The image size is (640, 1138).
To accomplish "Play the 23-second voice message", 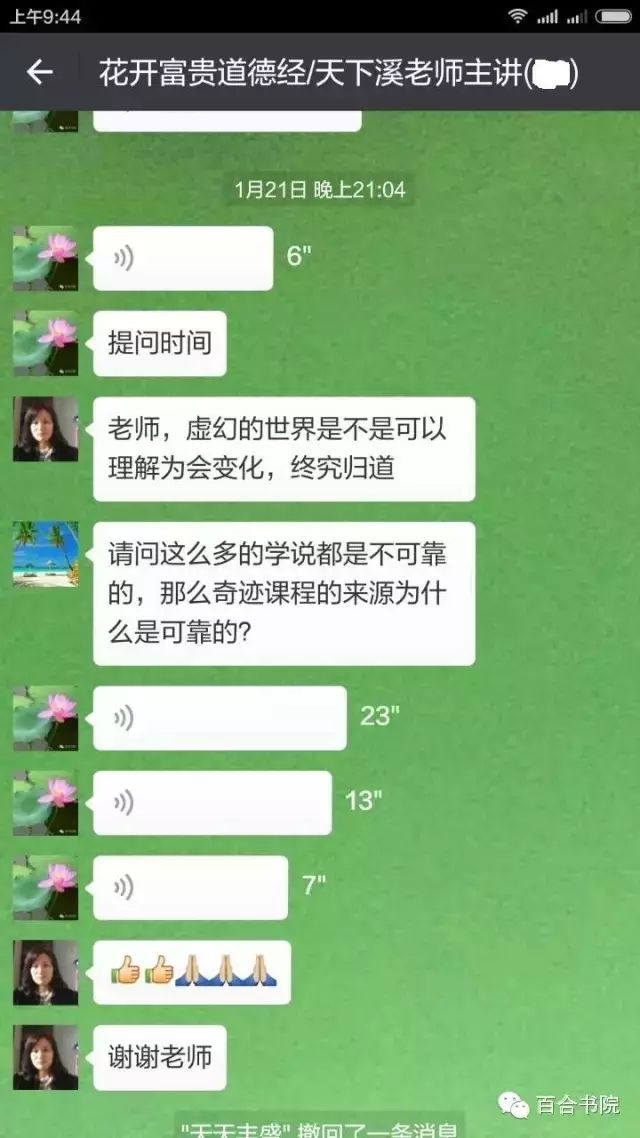I will [x=219, y=718].
